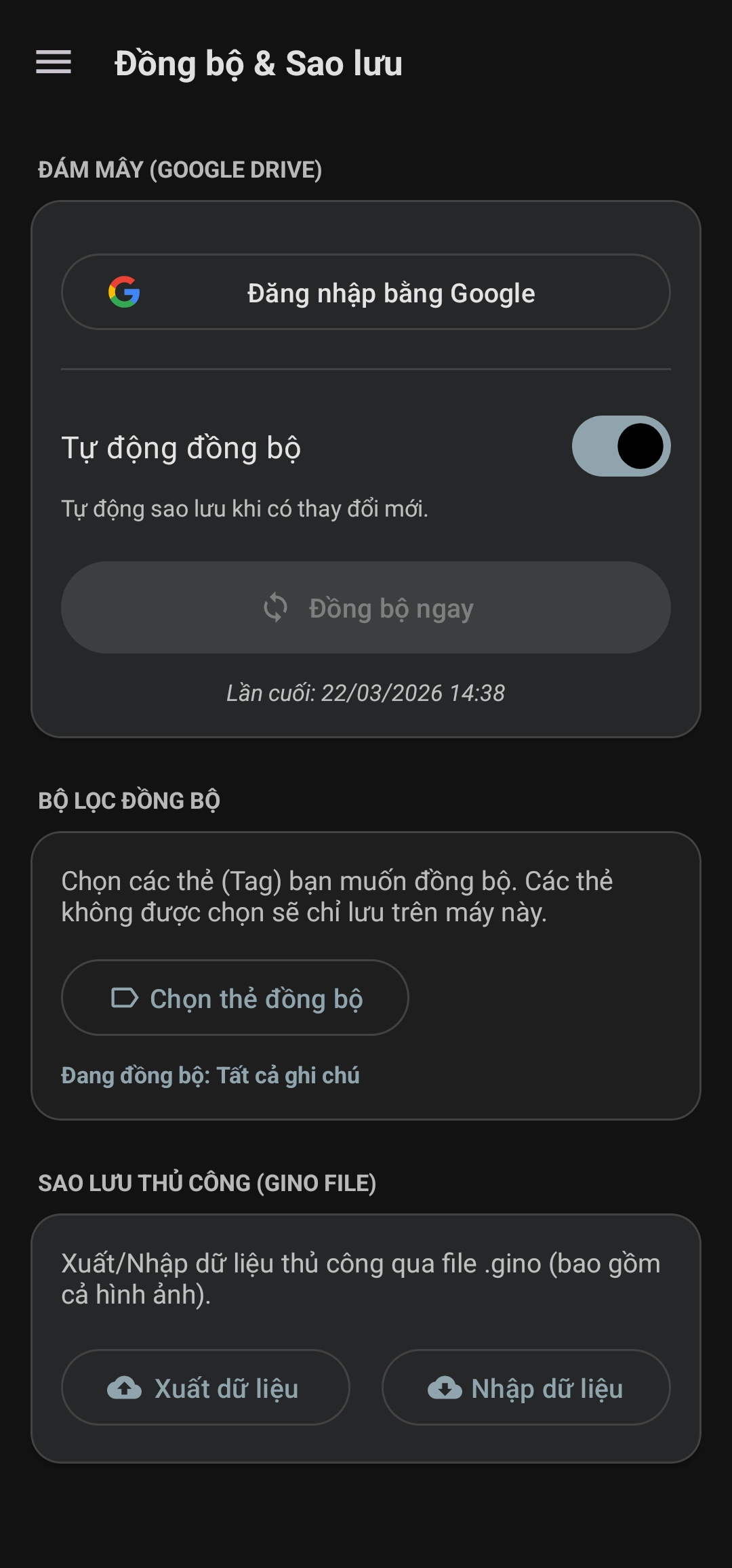Expand tag selection under Bộ lọc đồng bộ
The width and height of the screenshot is (732, 1568).
(x=235, y=997)
